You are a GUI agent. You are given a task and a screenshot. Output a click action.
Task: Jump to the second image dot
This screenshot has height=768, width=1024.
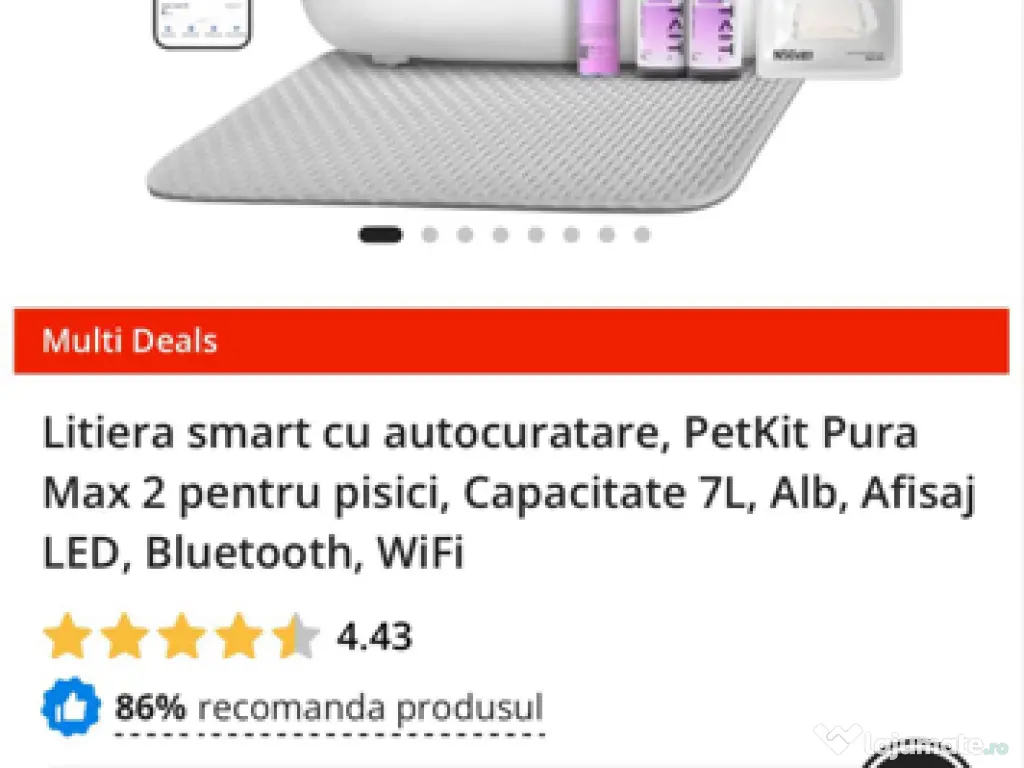coord(430,235)
